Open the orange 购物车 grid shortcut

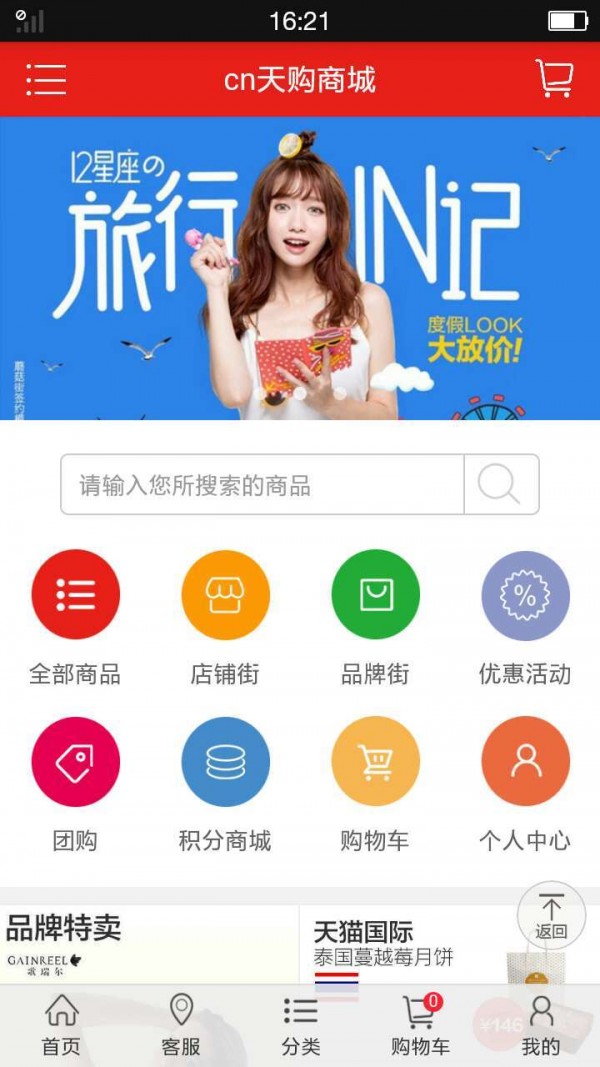pos(375,762)
